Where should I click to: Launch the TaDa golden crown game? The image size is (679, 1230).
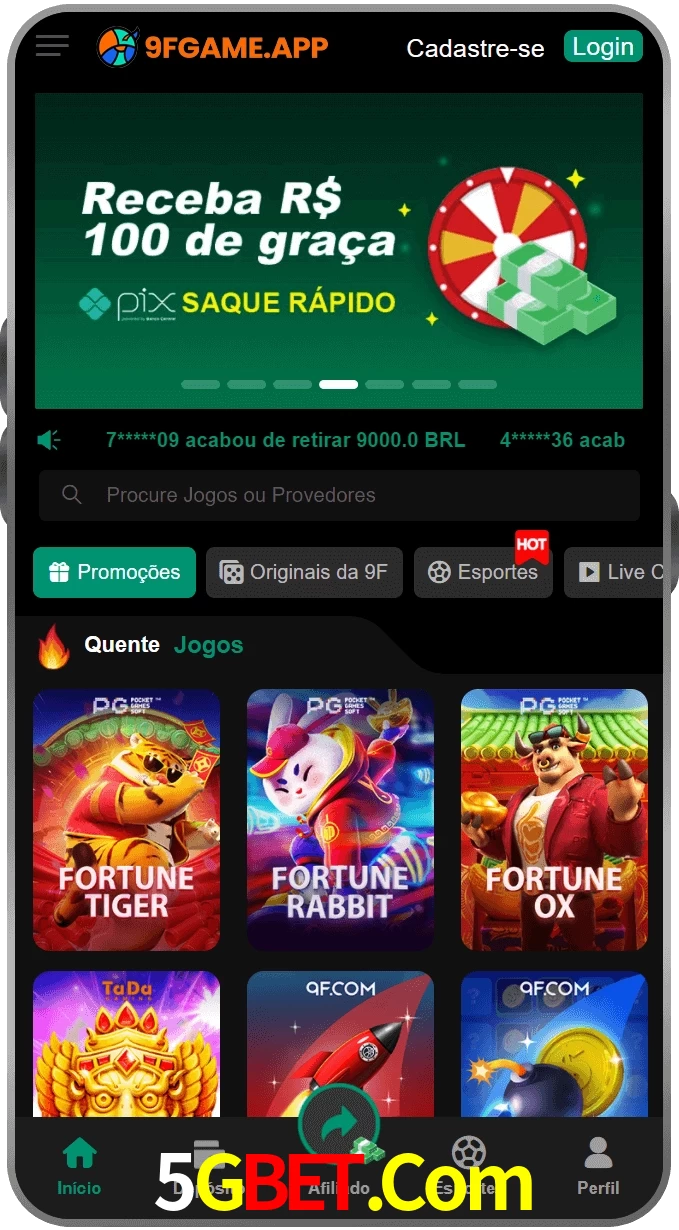click(x=126, y=1045)
